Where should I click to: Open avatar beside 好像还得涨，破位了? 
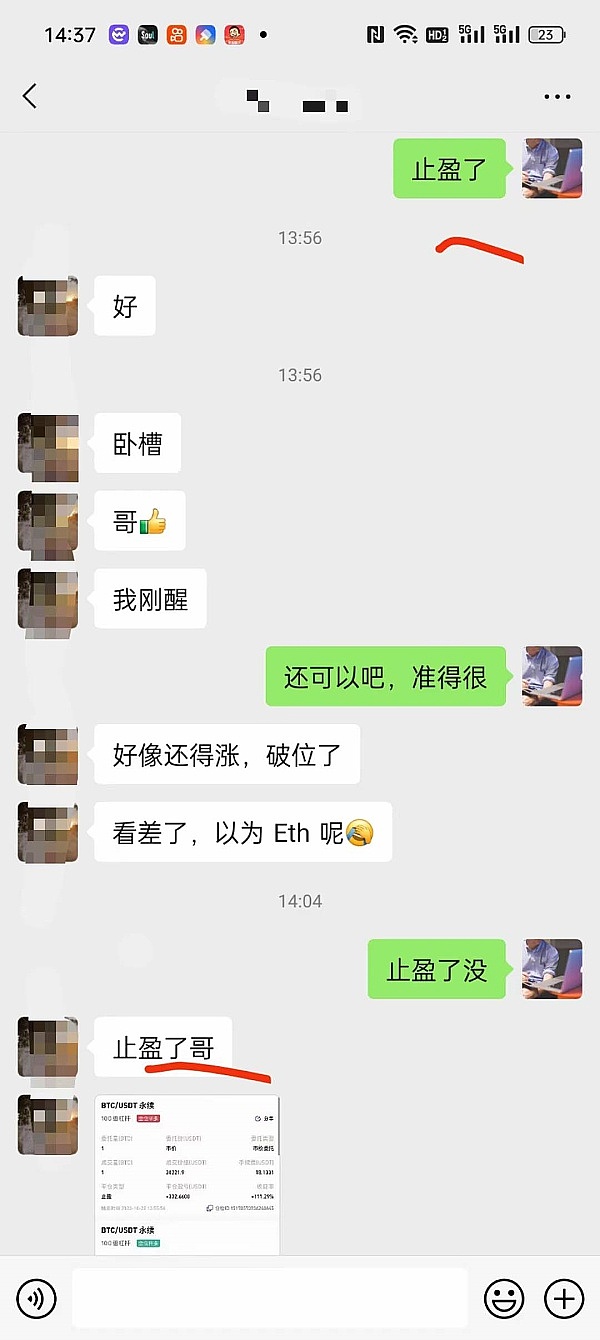pyautogui.click(x=48, y=755)
